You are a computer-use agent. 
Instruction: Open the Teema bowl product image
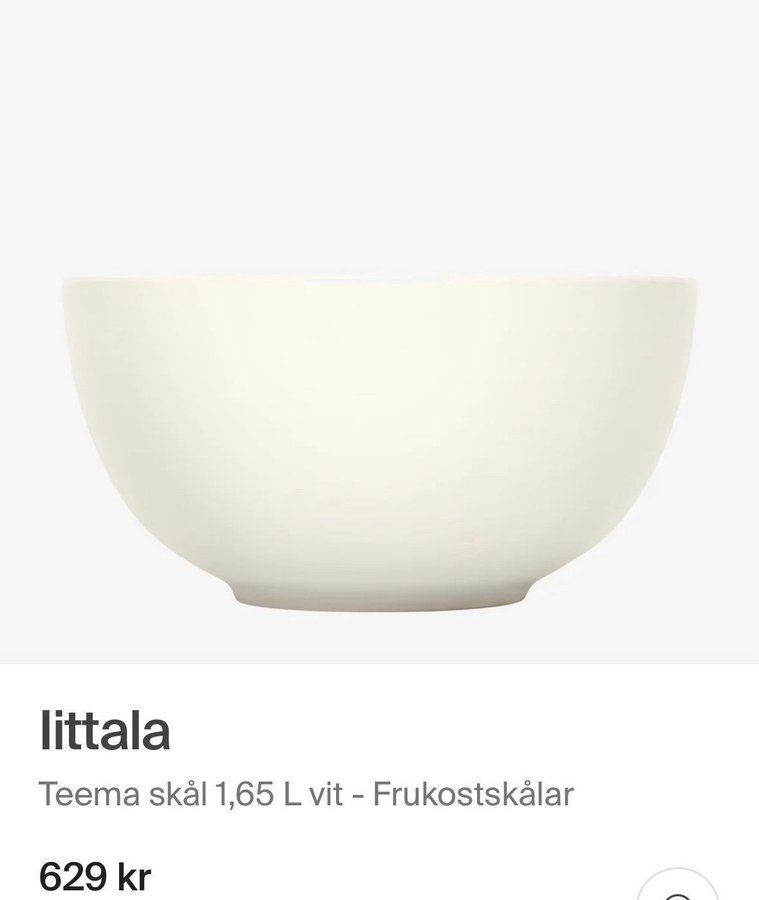[x=379, y=440]
